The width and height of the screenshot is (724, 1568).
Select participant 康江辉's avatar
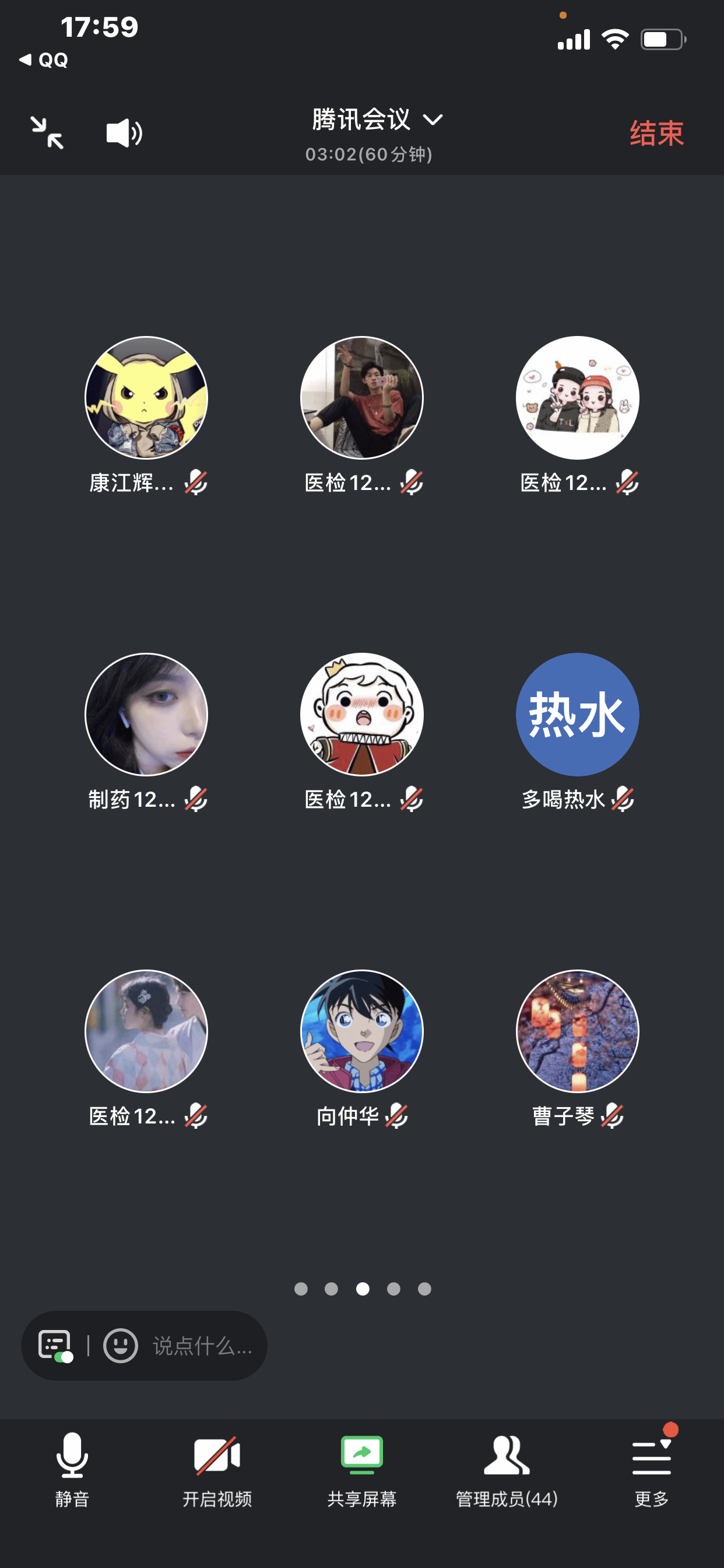pos(146,397)
